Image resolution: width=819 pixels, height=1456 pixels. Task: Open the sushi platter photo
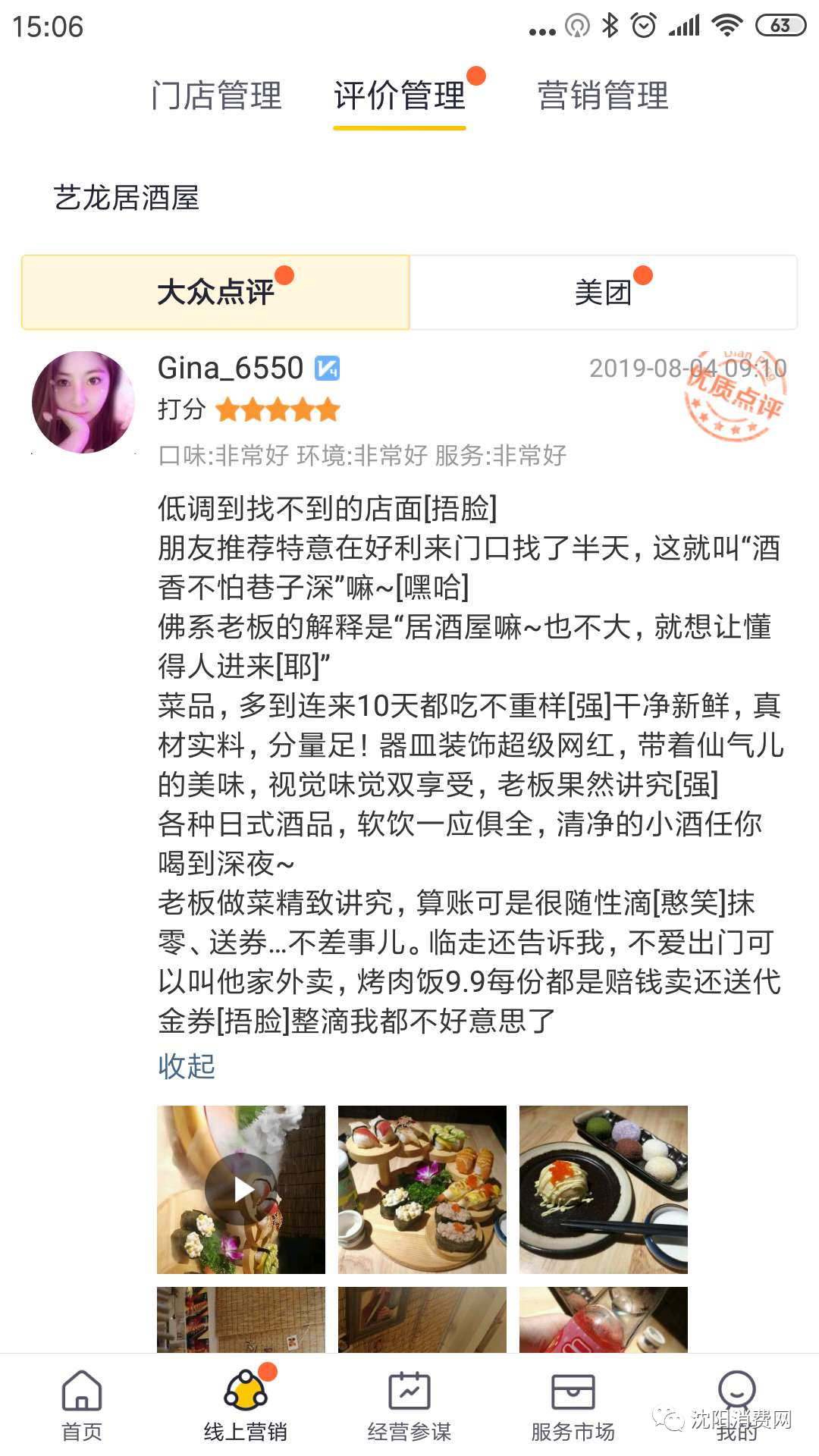click(422, 1189)
